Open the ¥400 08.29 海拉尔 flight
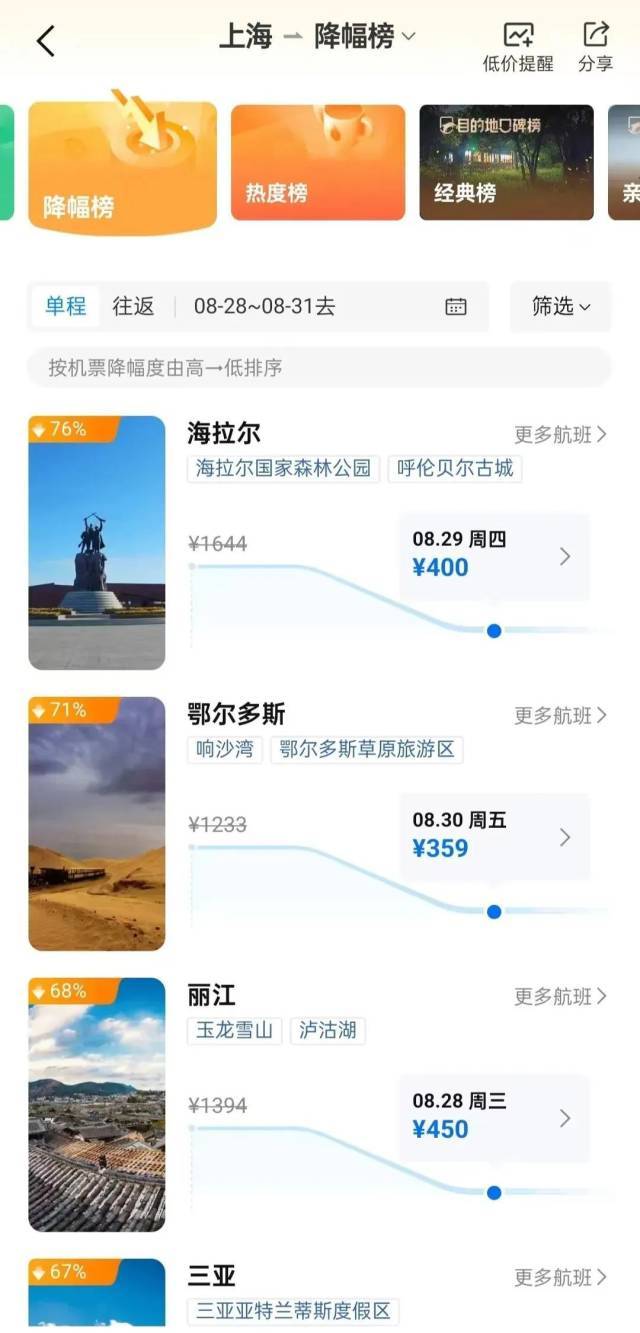640x1333 pixels. tap(494, 557)
